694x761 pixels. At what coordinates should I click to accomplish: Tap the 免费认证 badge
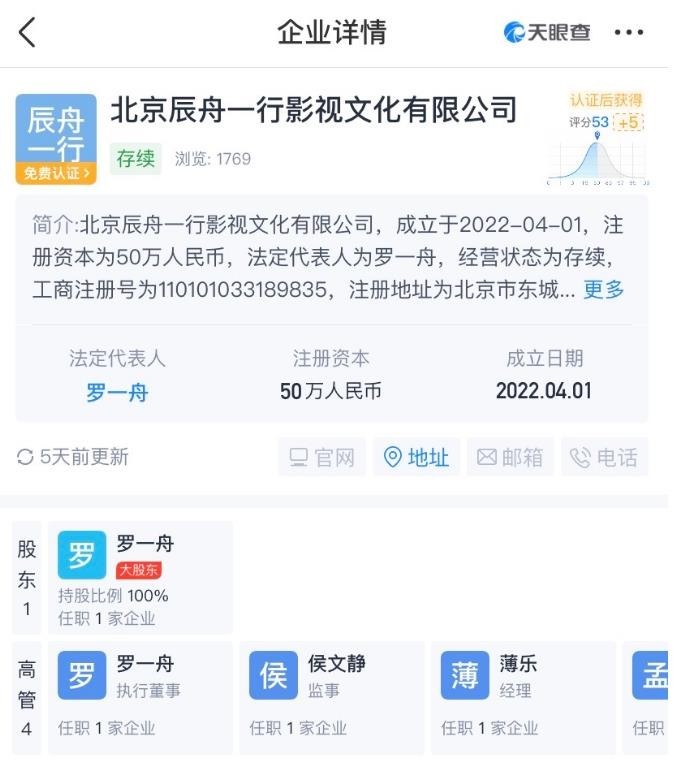(56, 174)
